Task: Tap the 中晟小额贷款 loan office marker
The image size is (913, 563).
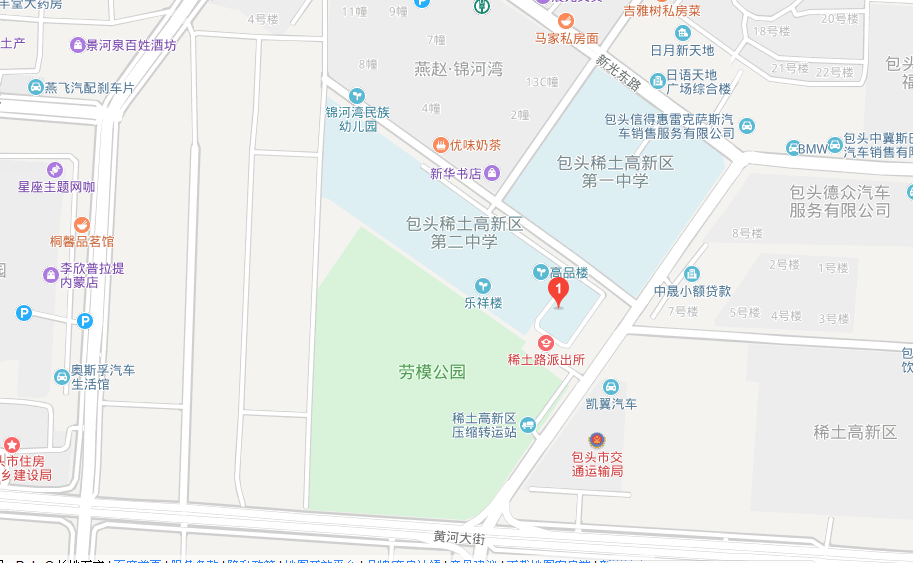Action: [x=691, y=274]
